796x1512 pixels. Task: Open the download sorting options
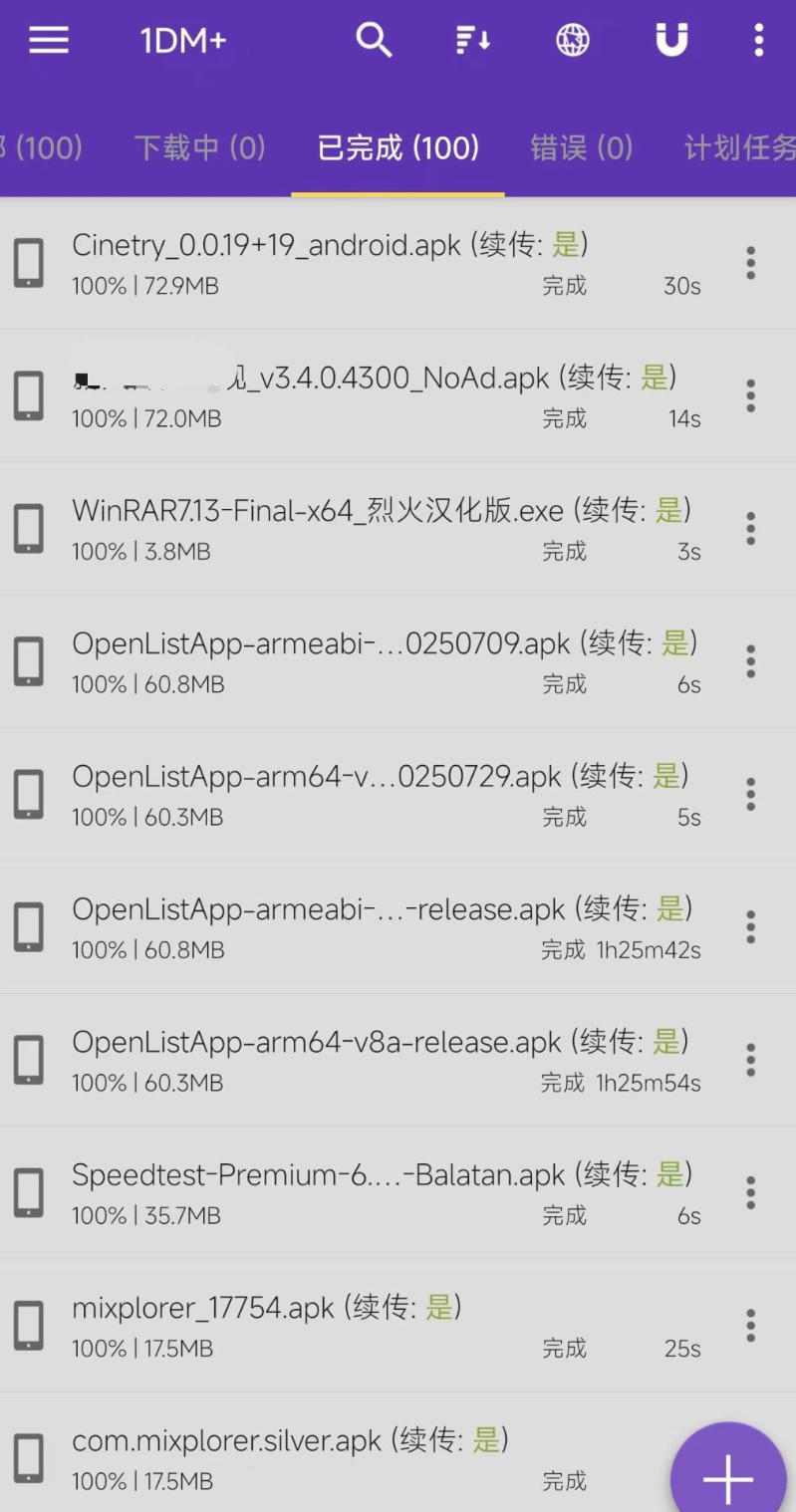470,40
